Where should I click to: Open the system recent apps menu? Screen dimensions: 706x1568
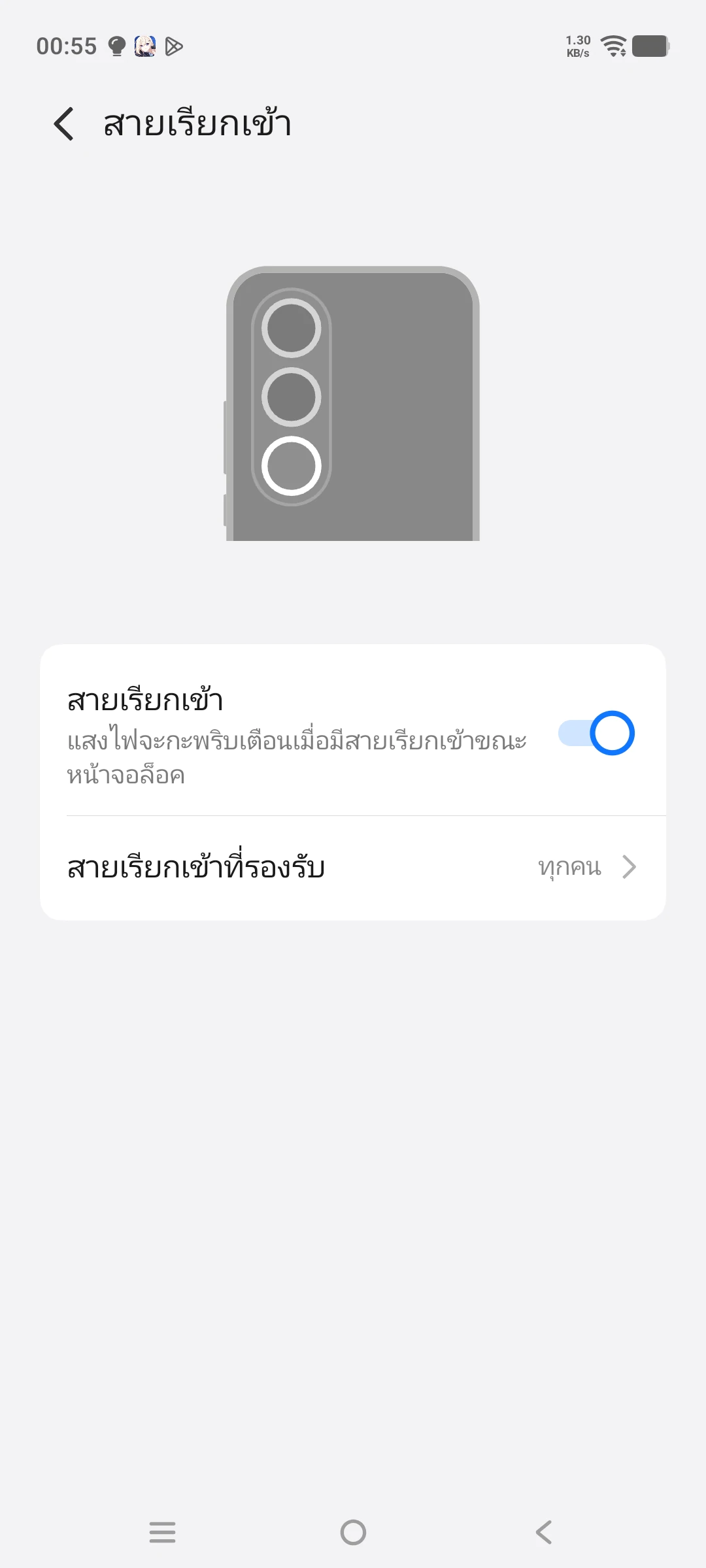[162, 1532]
